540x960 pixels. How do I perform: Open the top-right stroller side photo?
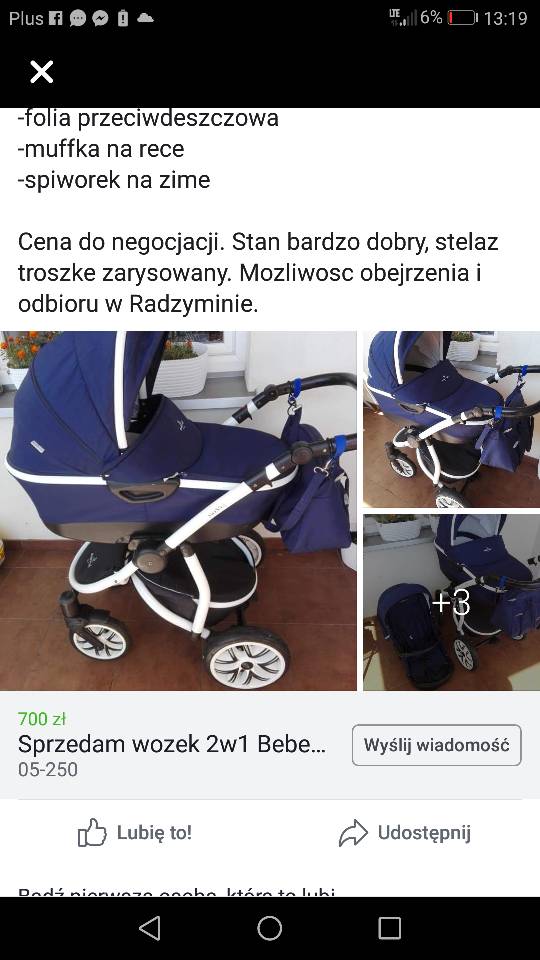click(x=452, y=419)
